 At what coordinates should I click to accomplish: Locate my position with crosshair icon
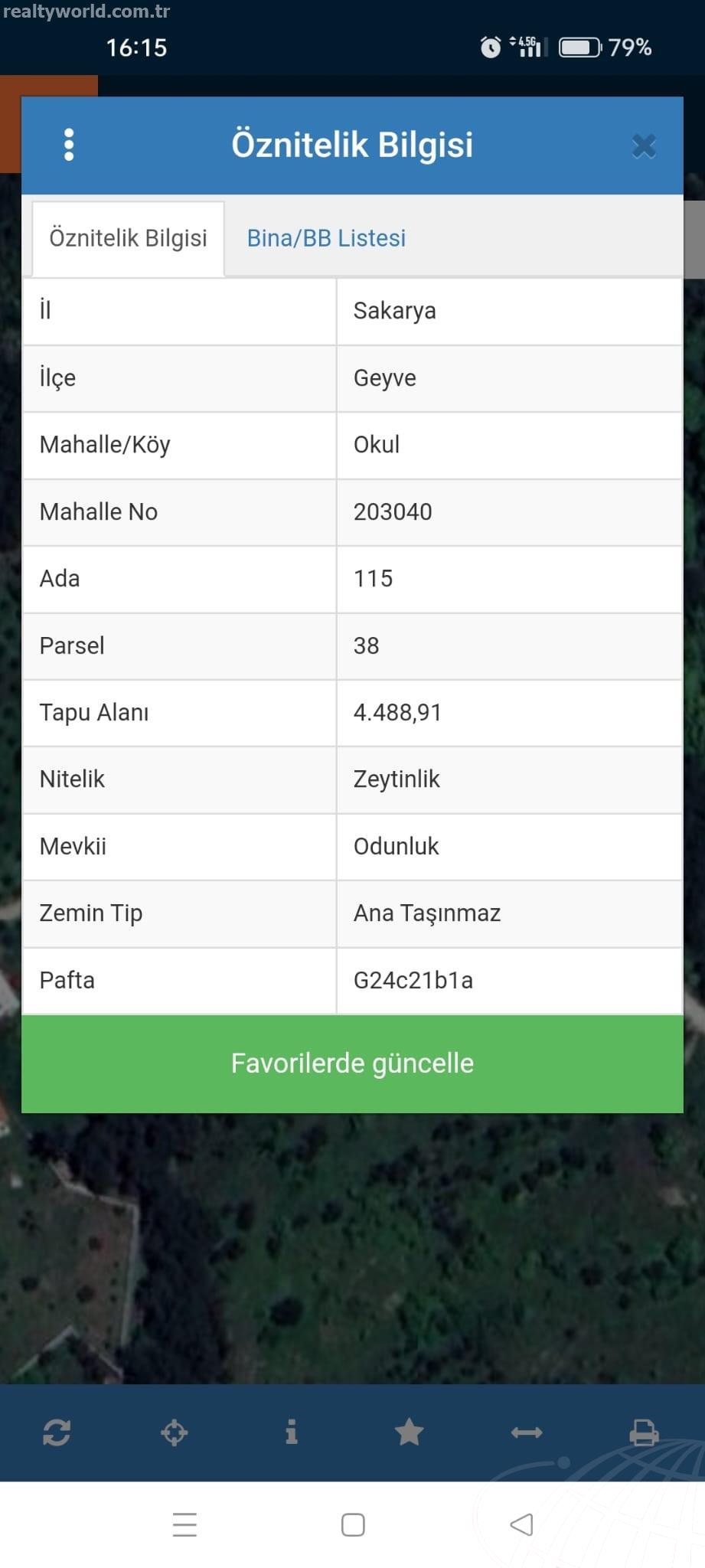[174, 1432]
